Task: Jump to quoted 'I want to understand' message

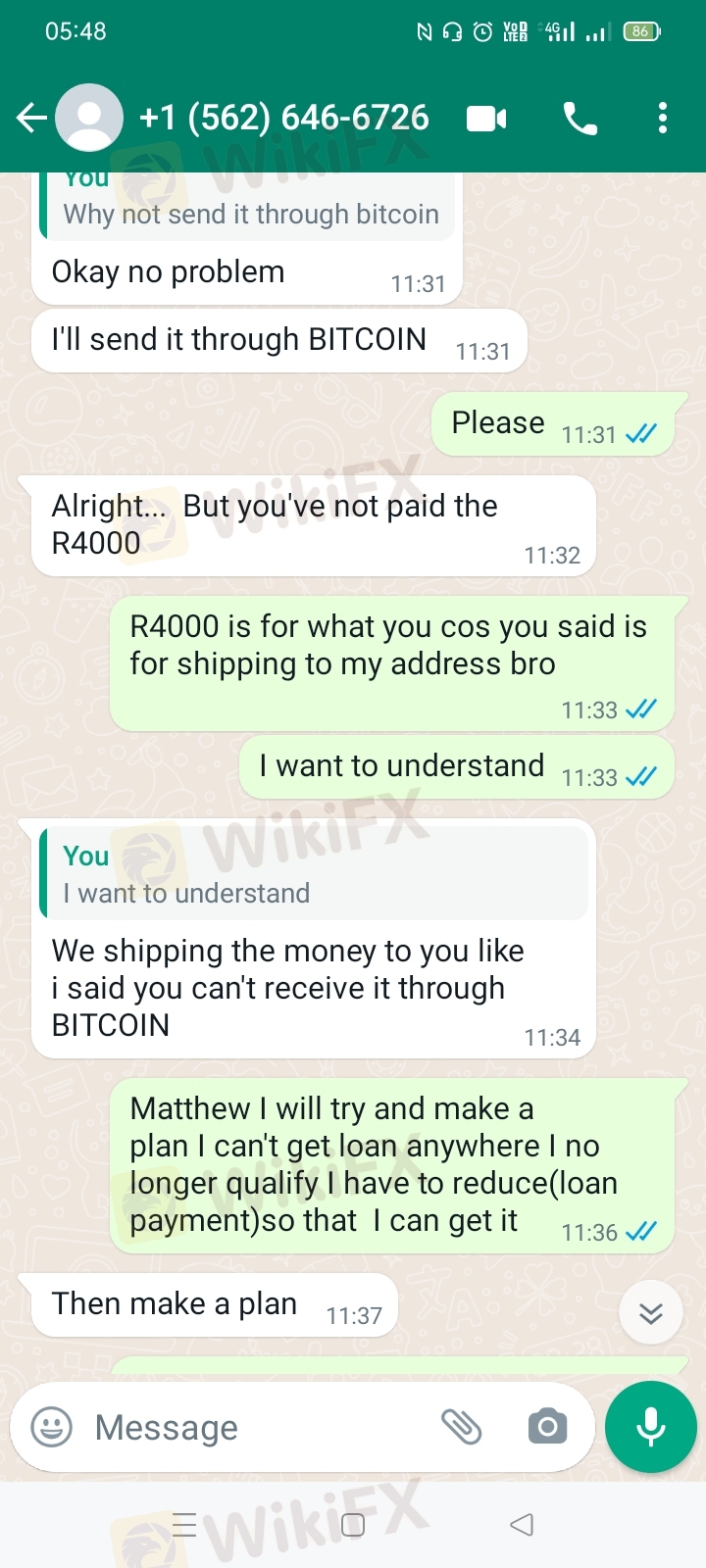Action: pyautogui.click(x=315, y=874)
